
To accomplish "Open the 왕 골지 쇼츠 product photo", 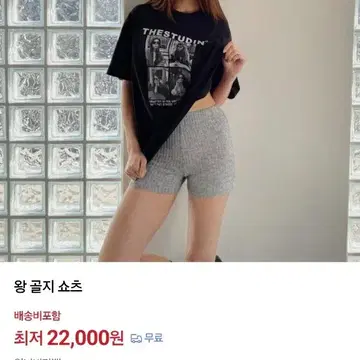I will (x=180, y=131).
